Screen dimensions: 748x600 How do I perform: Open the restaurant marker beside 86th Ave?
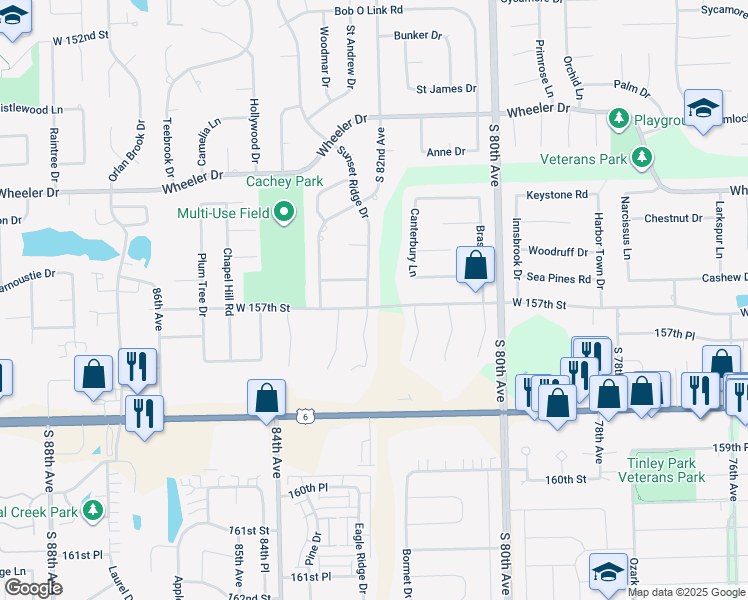click(x=137, y=367)
